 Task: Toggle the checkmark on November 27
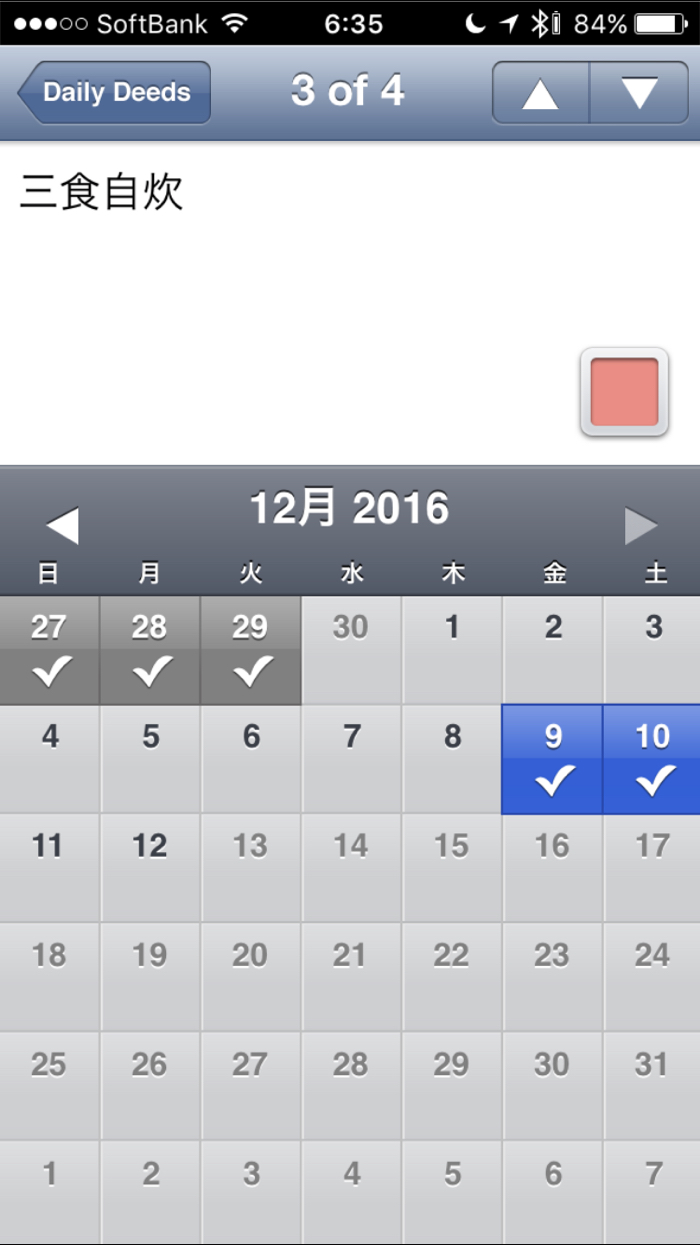click(x=49, y=651)
